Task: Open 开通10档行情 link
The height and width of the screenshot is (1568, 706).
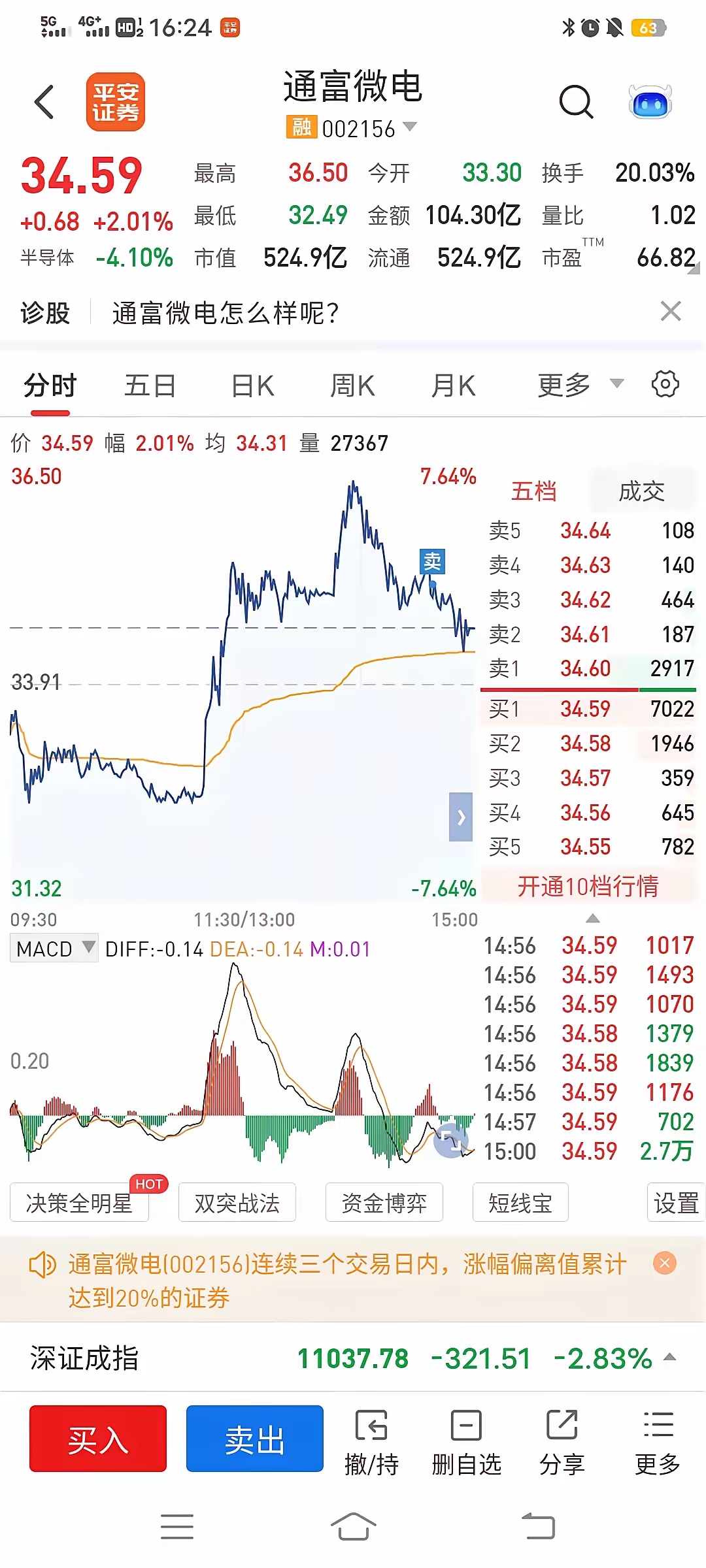Action: pos(589,887)
